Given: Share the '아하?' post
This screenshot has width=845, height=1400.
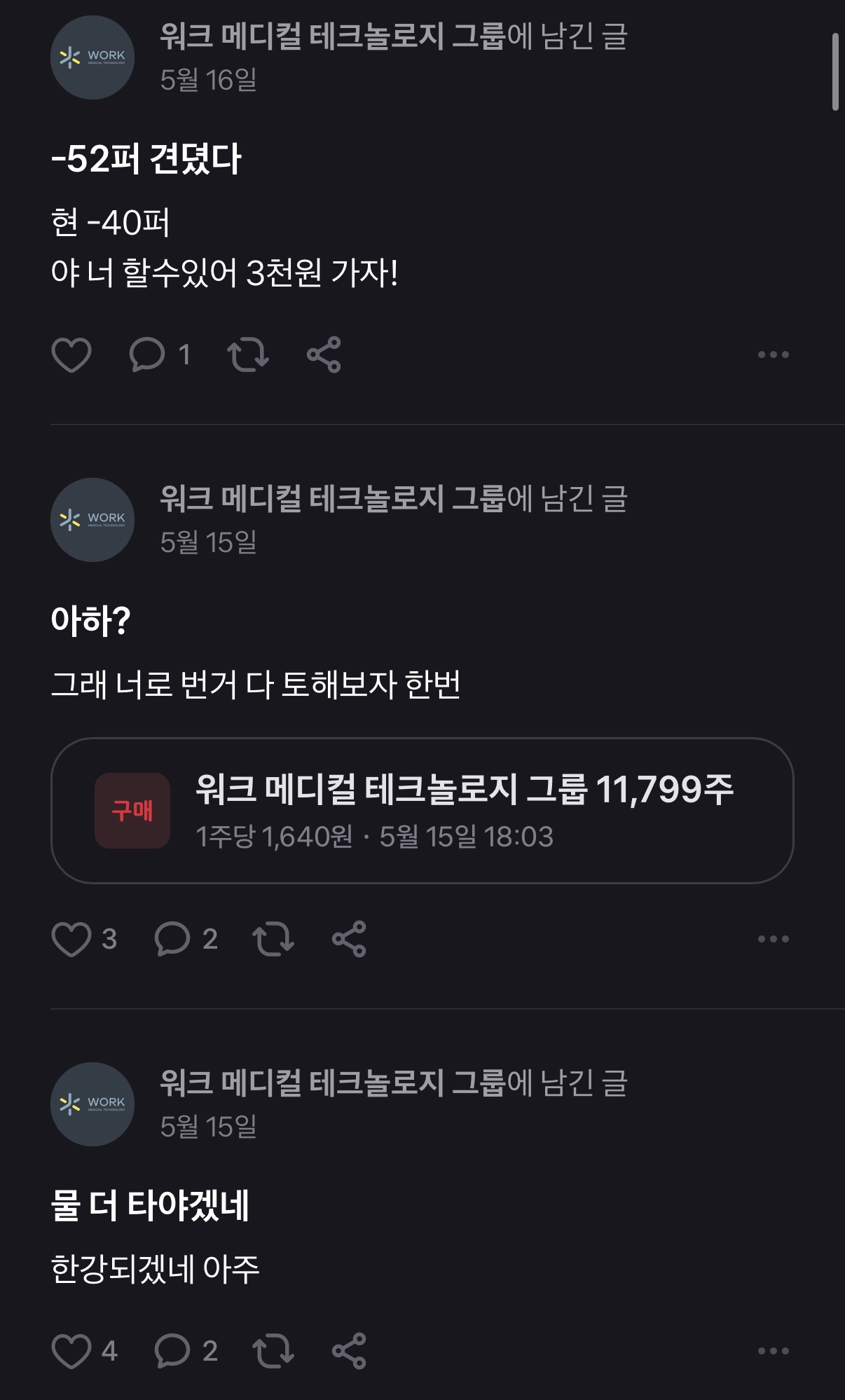Looking at the screenshot, I should coord(349,939).
